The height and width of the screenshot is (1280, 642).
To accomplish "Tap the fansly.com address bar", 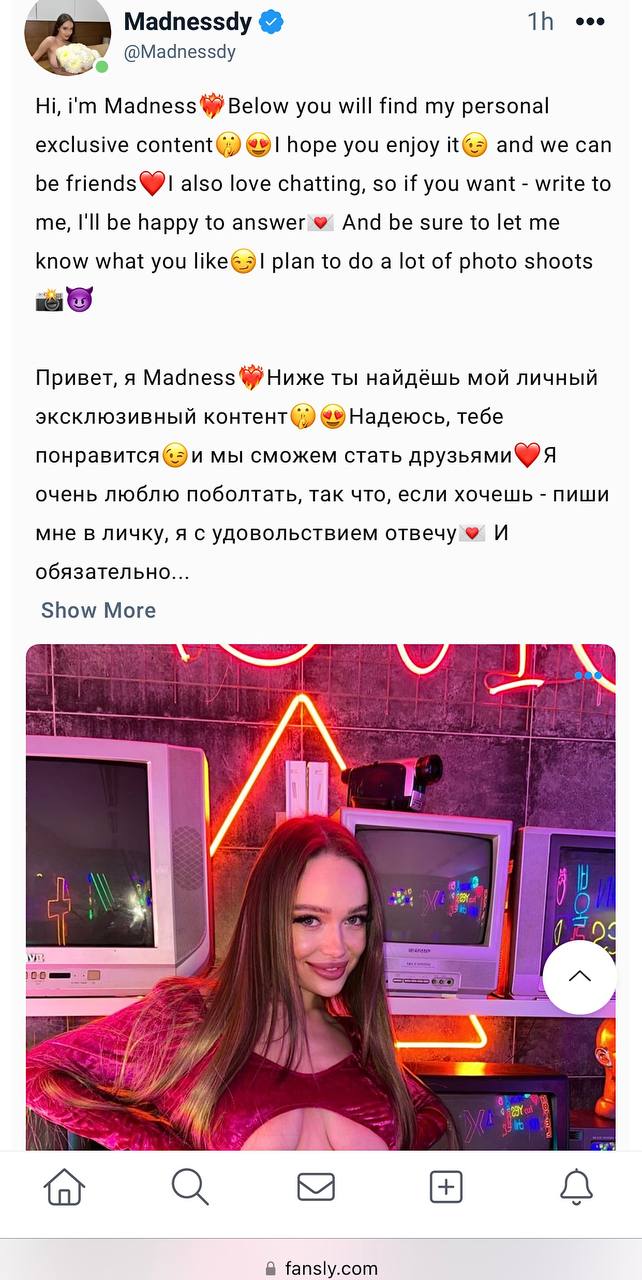I will [321, 1268].
